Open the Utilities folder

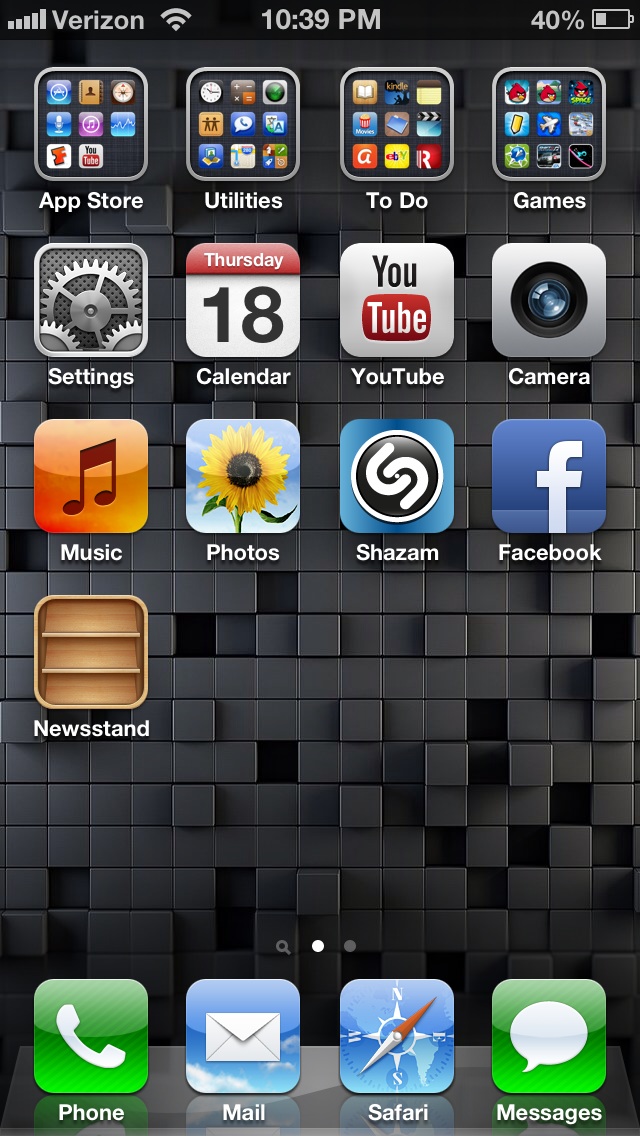243,124
